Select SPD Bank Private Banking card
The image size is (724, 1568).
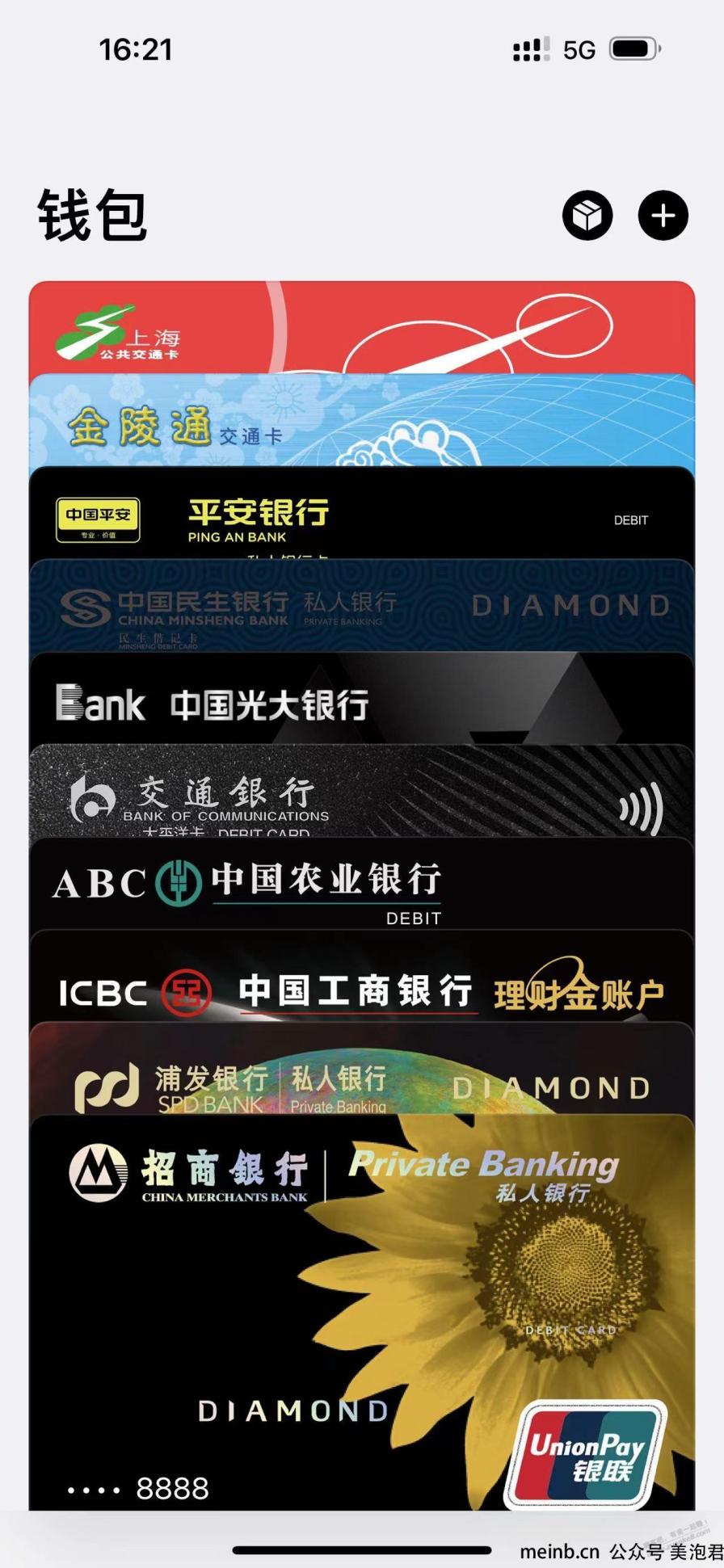362,1070
